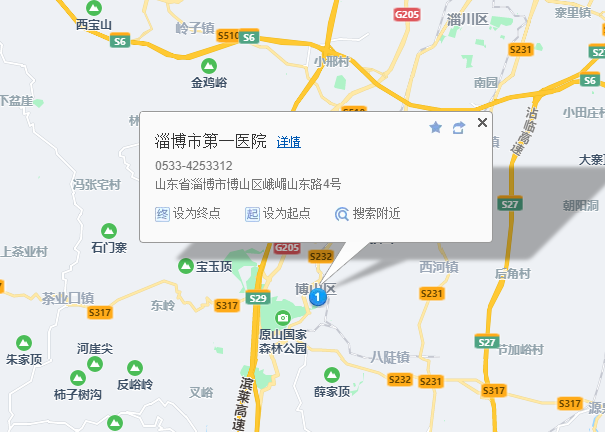This screenshot has height=432, width=605.
Task: Favorite this location with the star
Action: point(435,127)
